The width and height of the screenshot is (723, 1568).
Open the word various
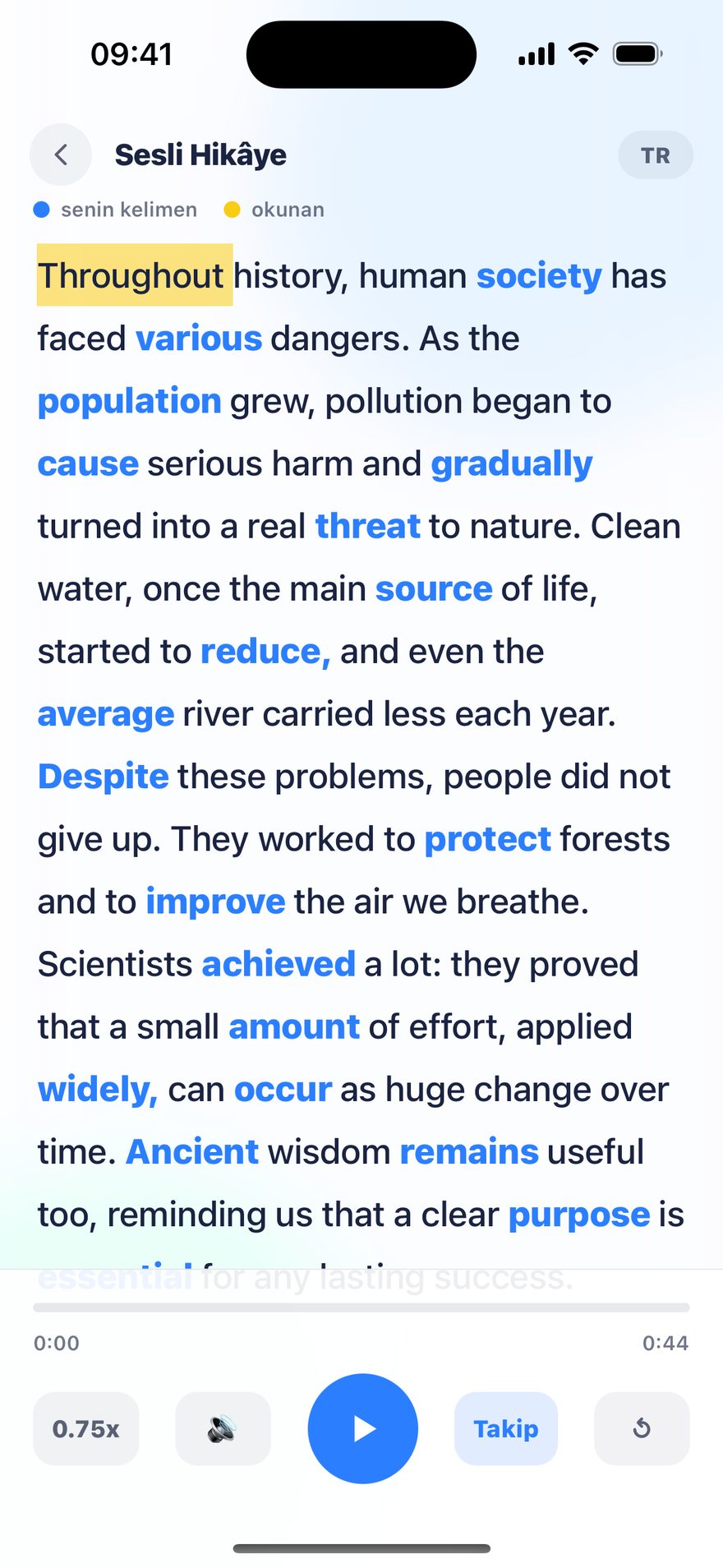coord(199,339)
